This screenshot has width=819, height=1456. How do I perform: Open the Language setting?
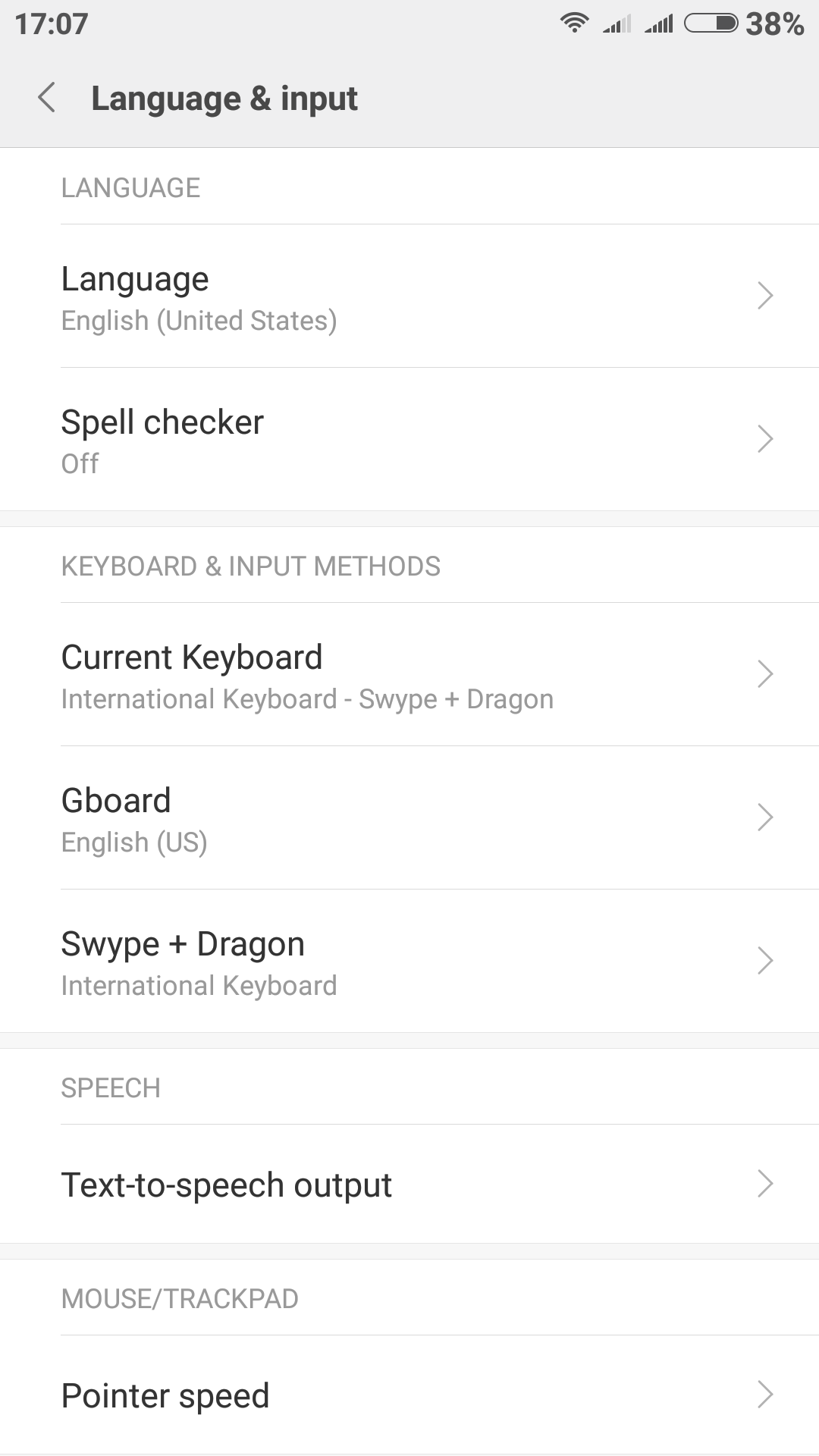(x=409, y=297)
